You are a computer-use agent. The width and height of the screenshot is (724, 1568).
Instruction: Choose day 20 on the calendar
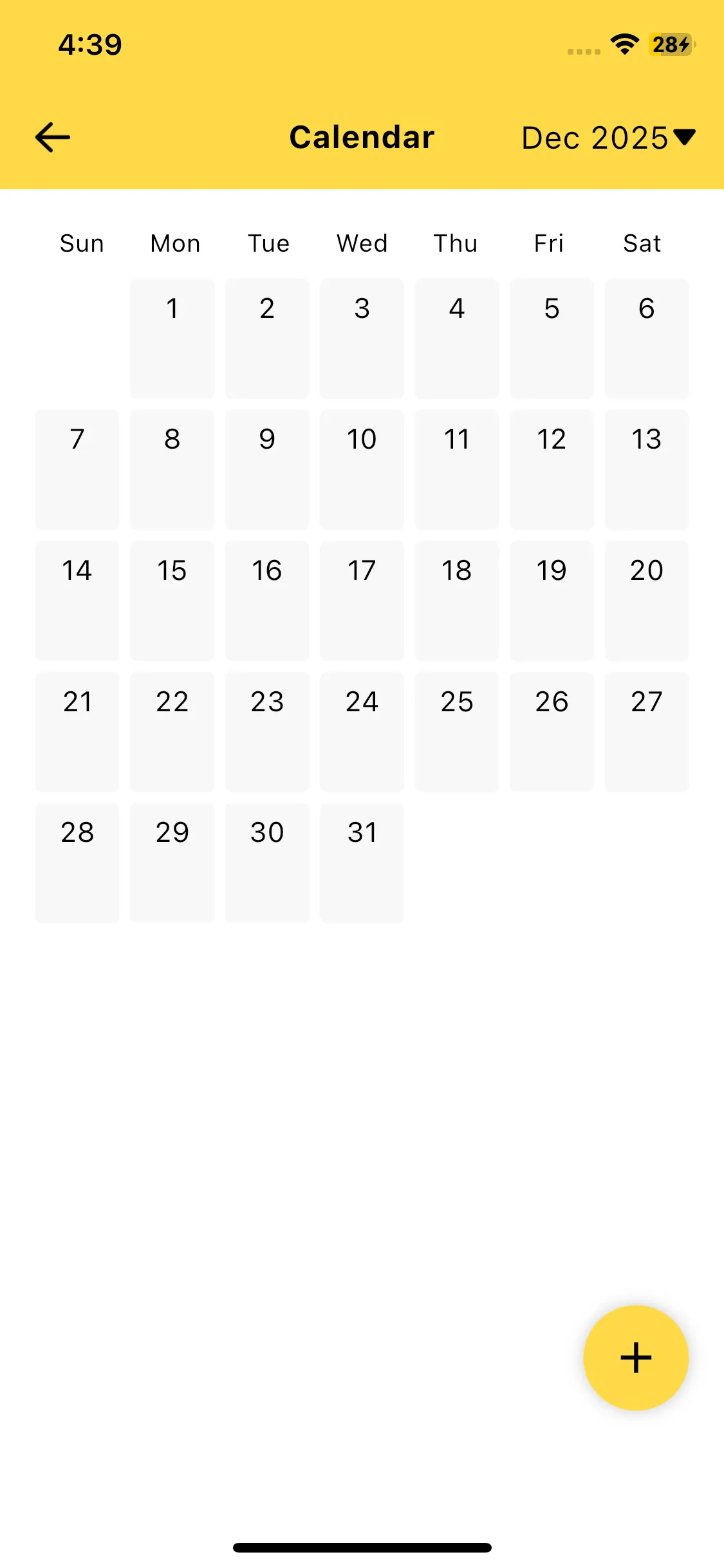[646, 601]
